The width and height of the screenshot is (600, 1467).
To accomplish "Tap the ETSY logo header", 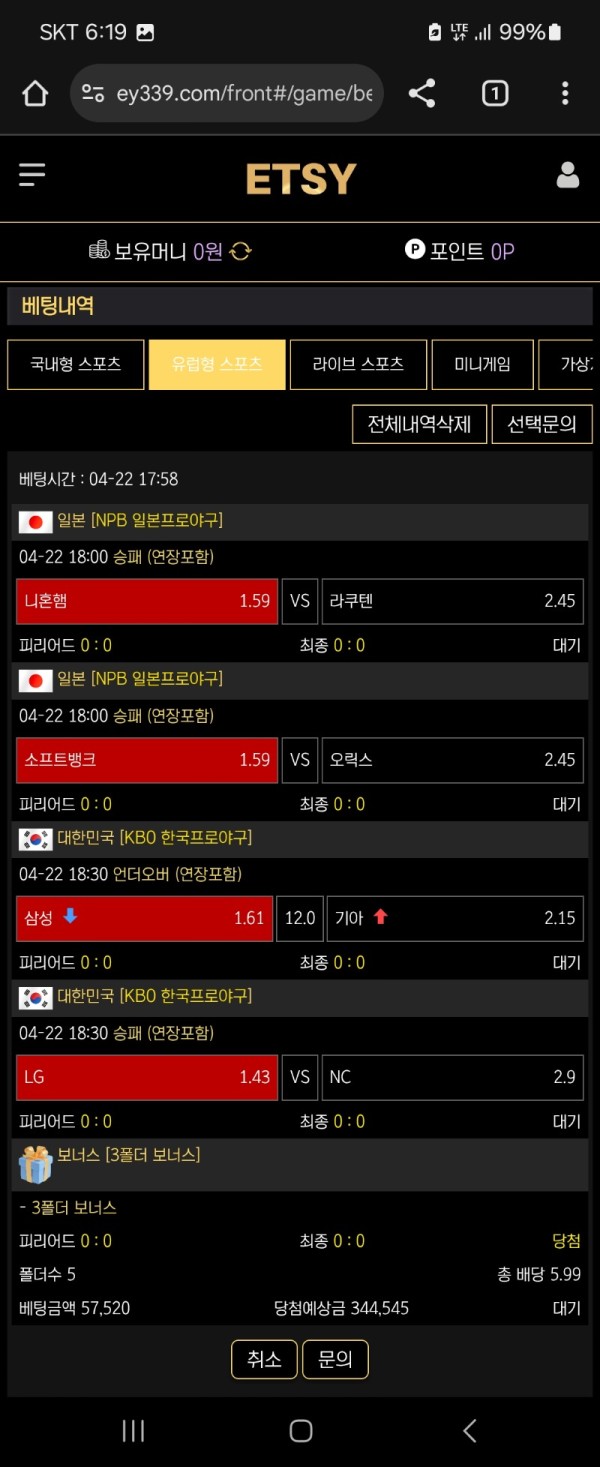I will click(301, 179).
